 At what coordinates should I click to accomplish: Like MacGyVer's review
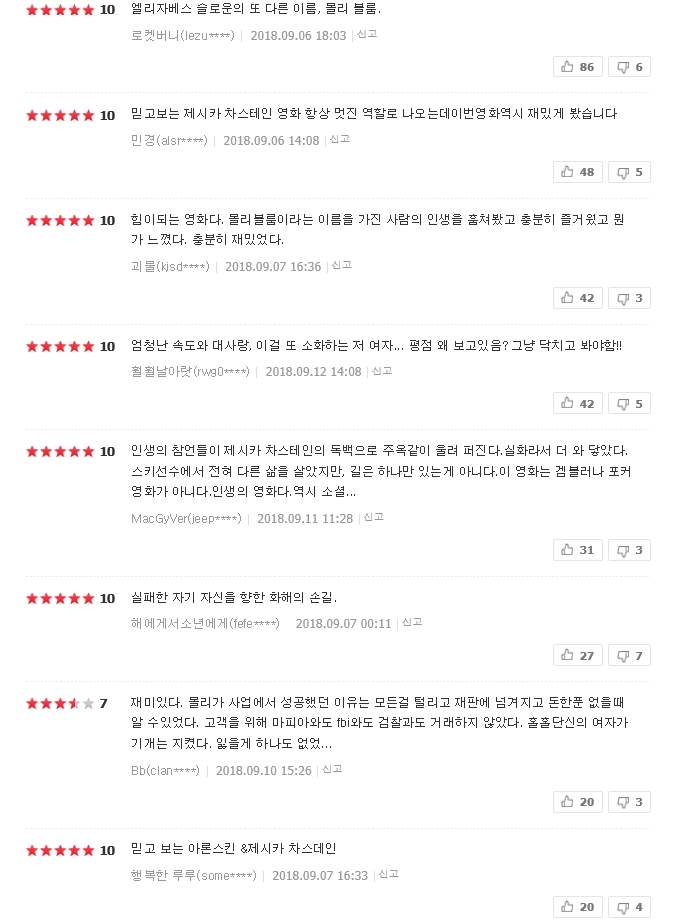[x=577, y=550]
